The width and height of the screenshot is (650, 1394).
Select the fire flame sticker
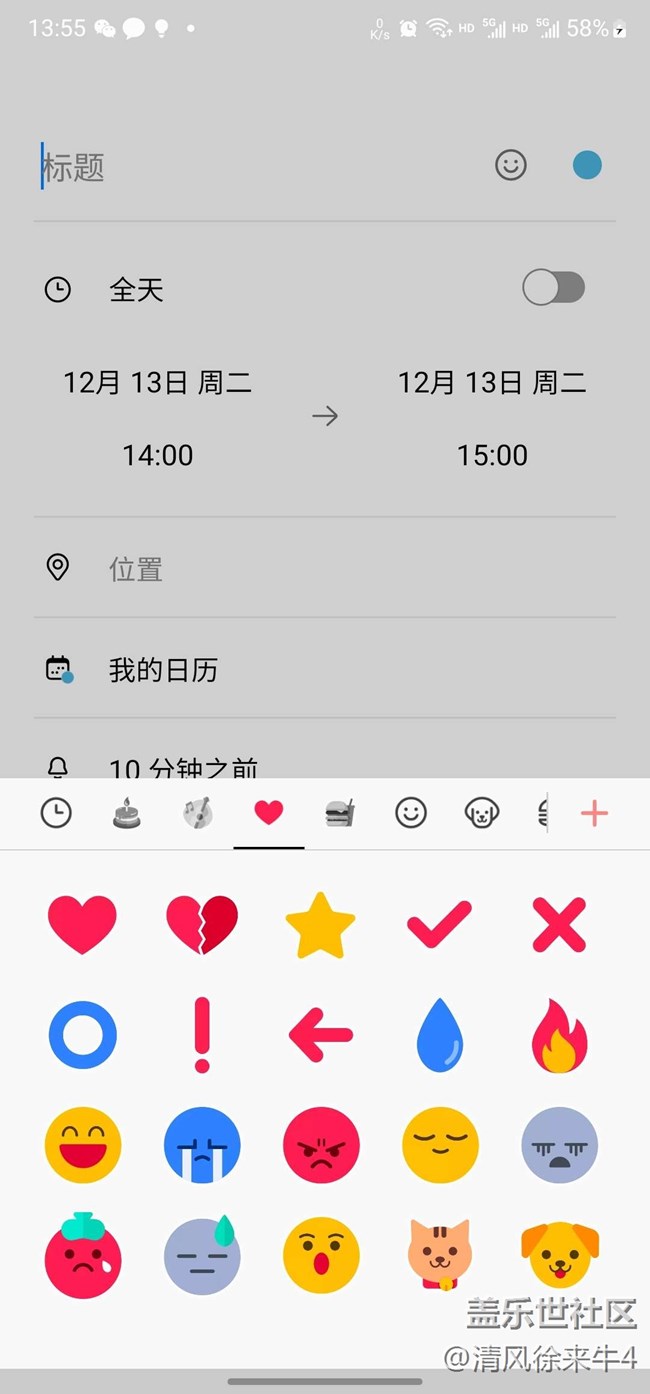[x=559, y=1036]
